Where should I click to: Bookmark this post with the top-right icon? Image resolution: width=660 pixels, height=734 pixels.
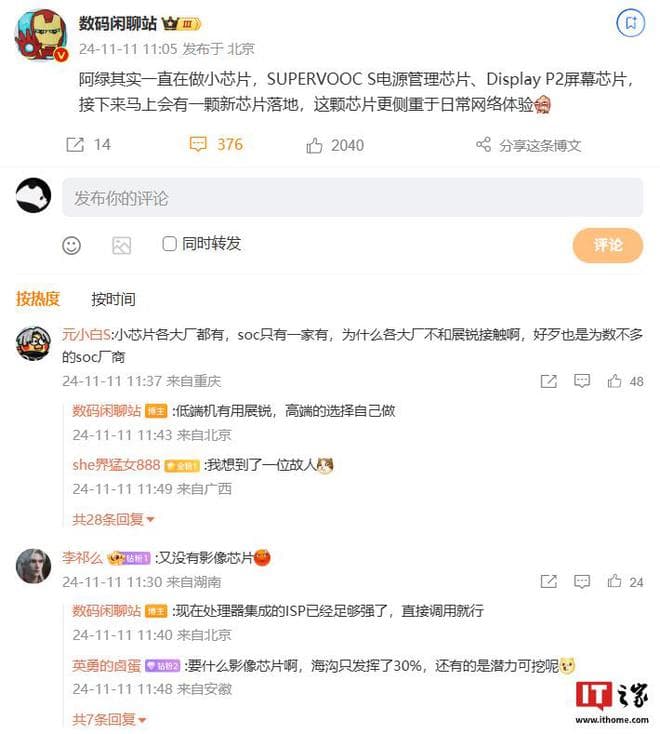(x=629, y=21)
